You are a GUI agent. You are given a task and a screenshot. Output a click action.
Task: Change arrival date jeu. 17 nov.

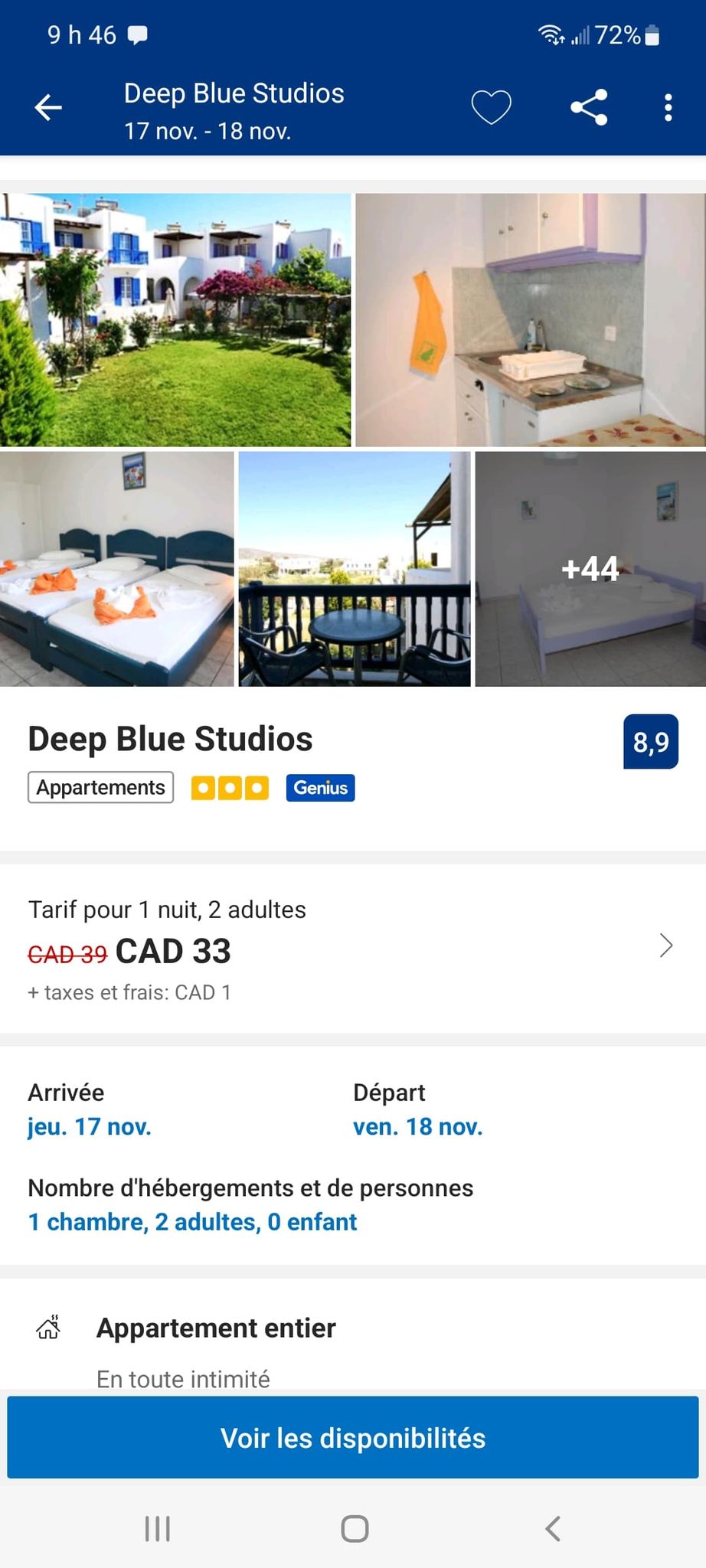pyautogui.click(x=90, y=1126)
